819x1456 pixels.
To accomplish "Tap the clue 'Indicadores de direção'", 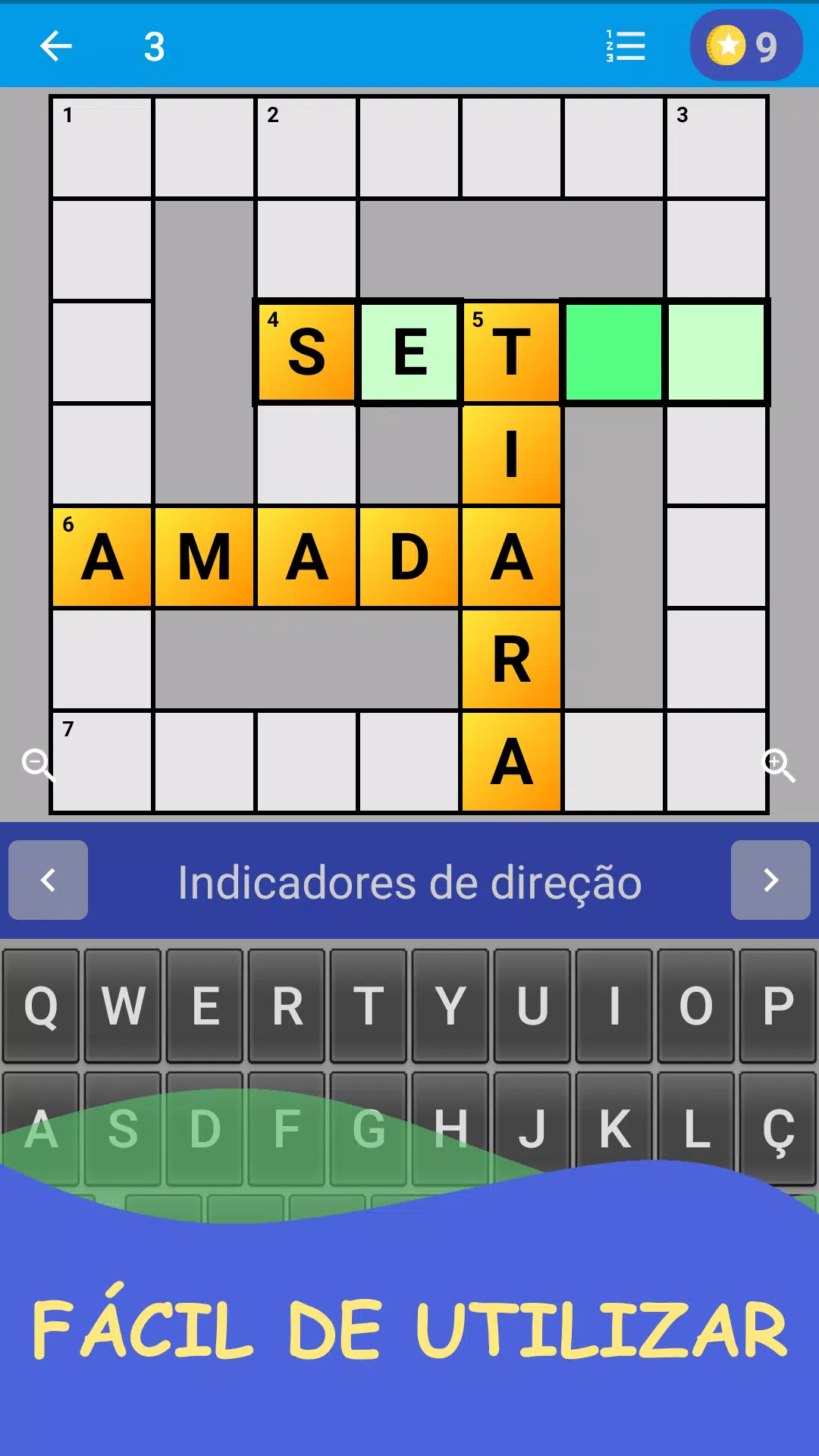I will (x=409, y=880).
